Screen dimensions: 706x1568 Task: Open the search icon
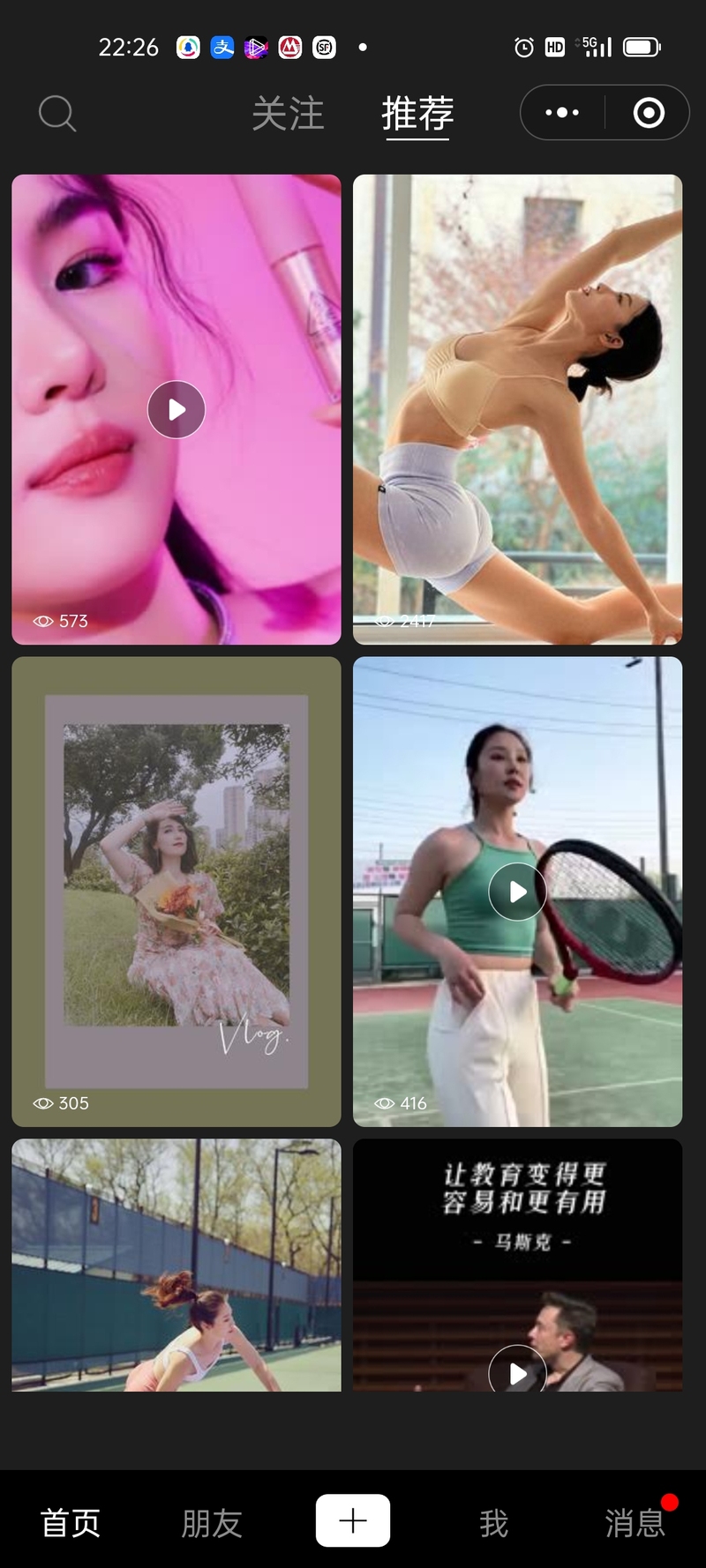[57, 114]
